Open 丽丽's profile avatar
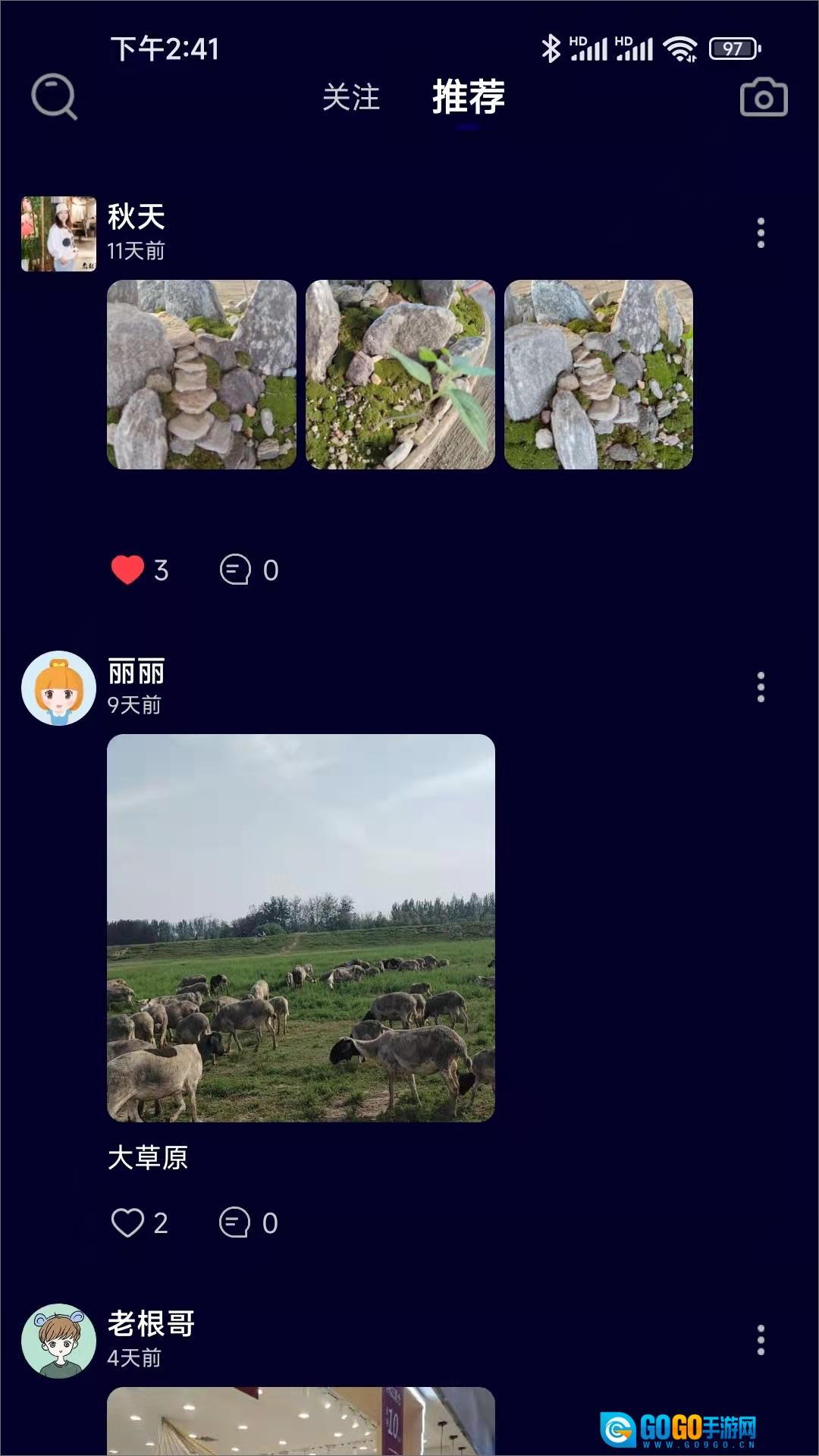Image resolution: width=819 pixels, height=1456 pixels. point(58,689)
